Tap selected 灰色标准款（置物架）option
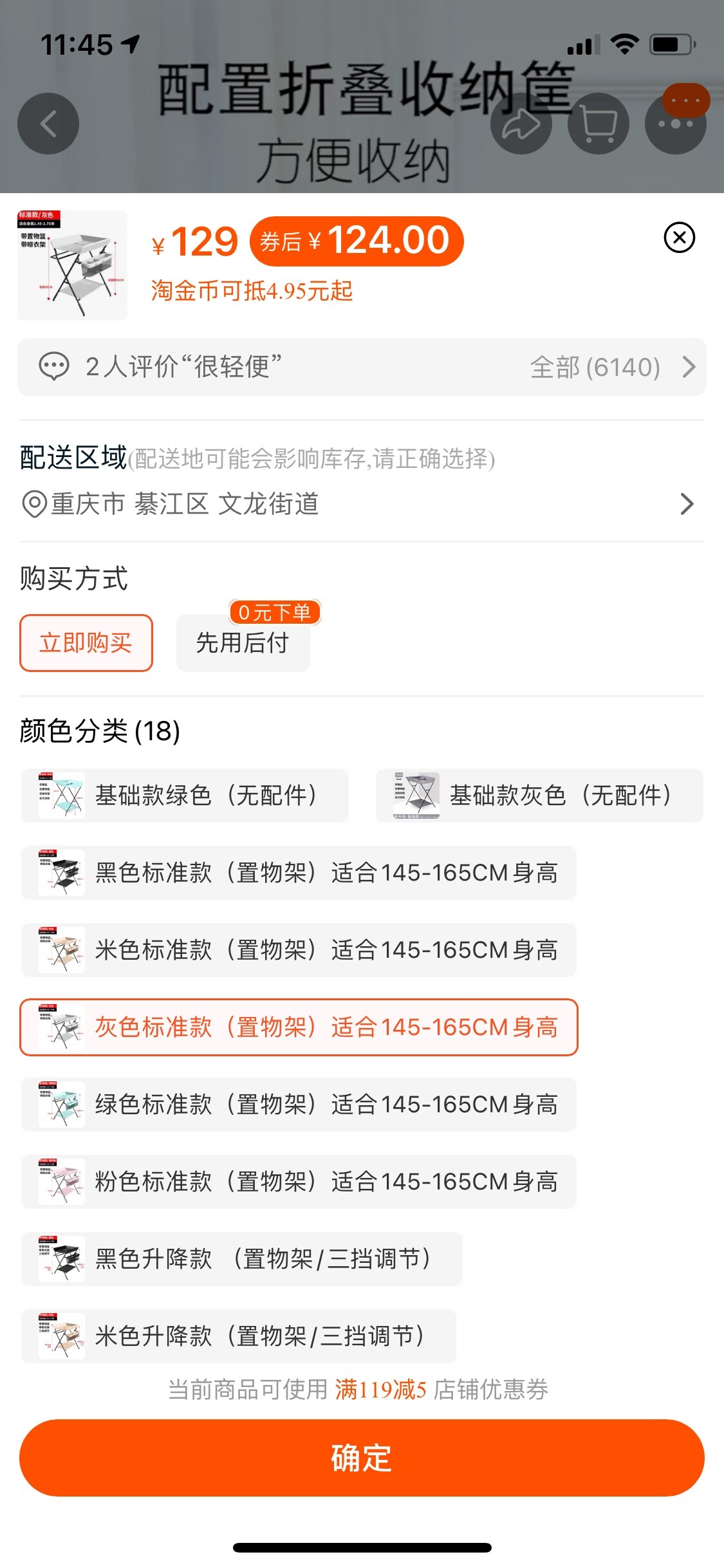724x1568 pixels. [299, 1027]
